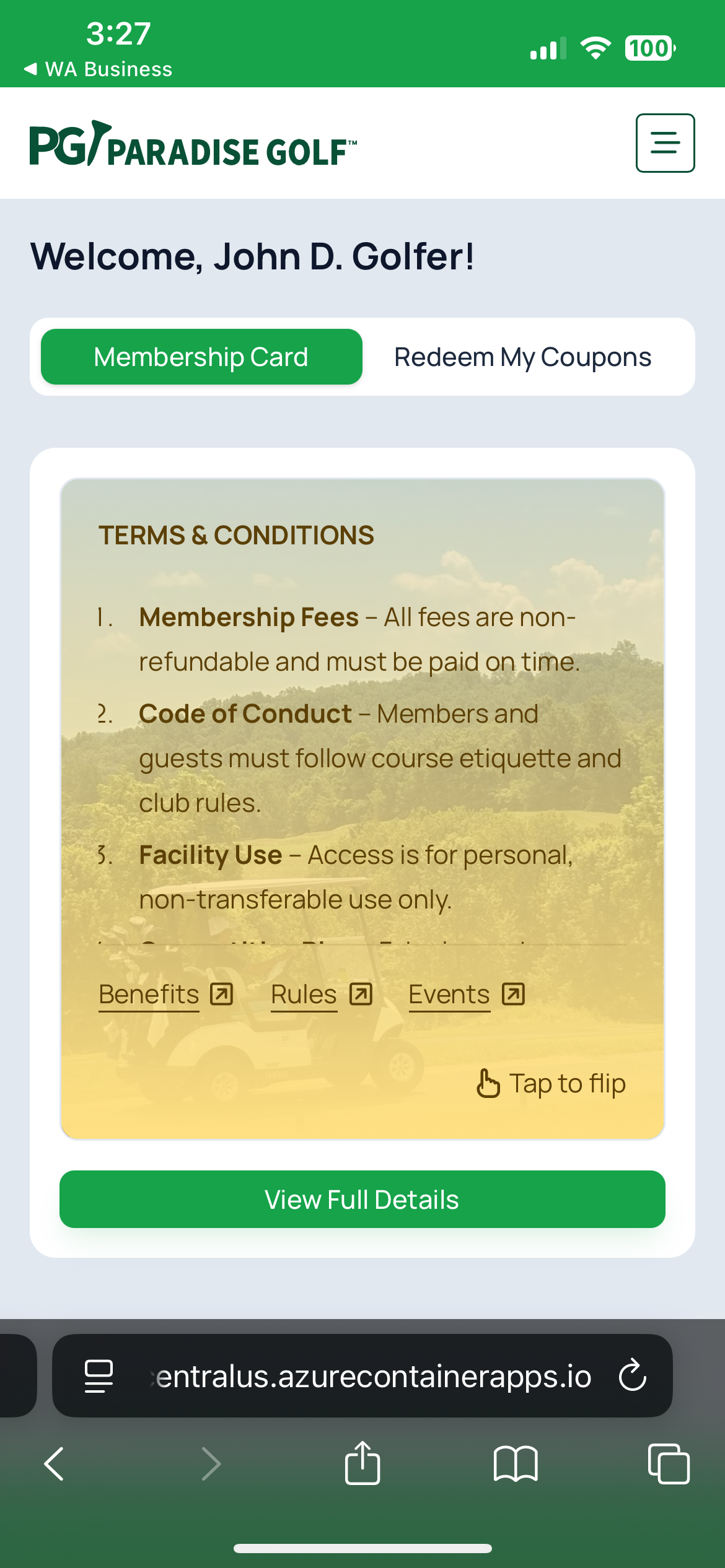
Task: Select the Membership Card tab
Action: tap(201, 357)
